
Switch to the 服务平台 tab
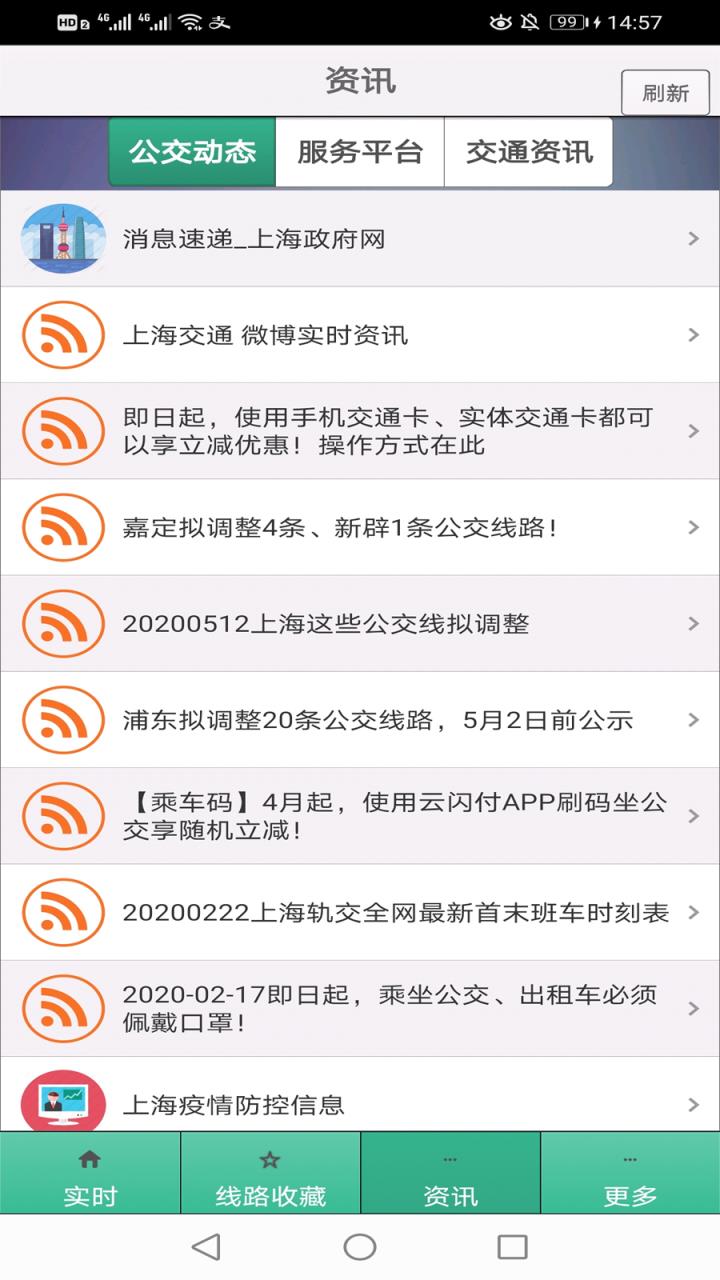coord(359,152)
